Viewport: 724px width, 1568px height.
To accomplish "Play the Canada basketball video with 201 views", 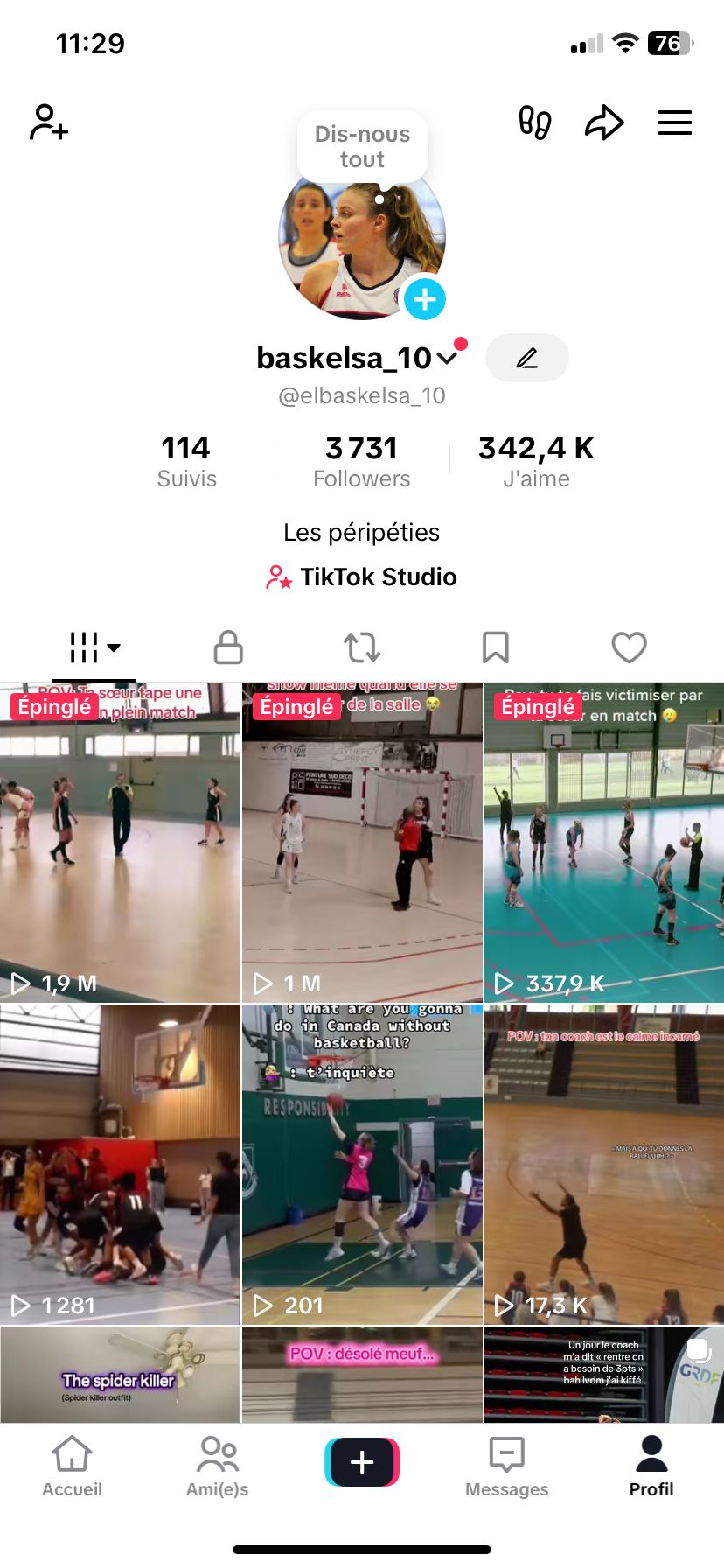I will pos(362,1164).
